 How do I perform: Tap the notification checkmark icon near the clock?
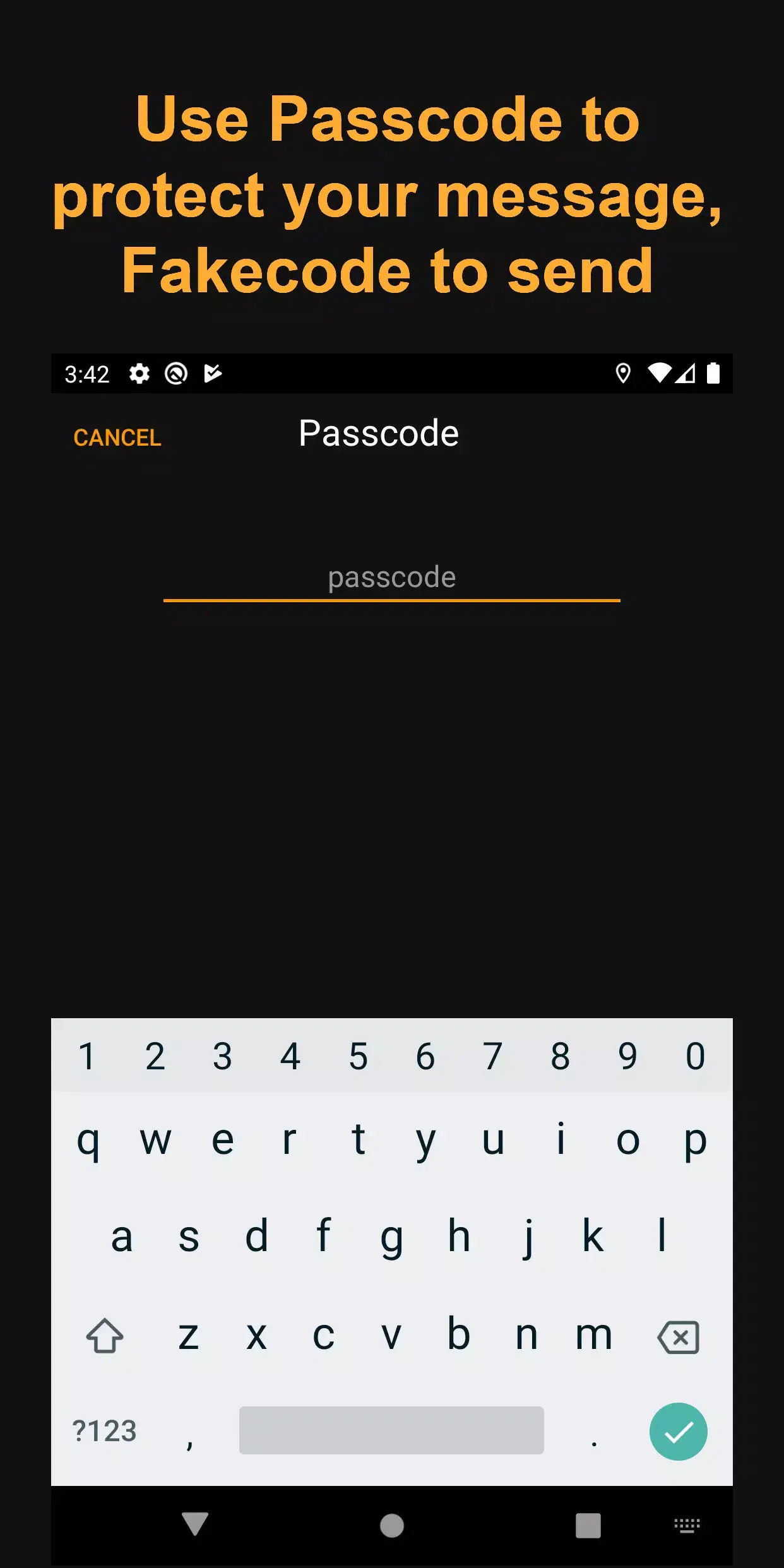coord(213,374)
